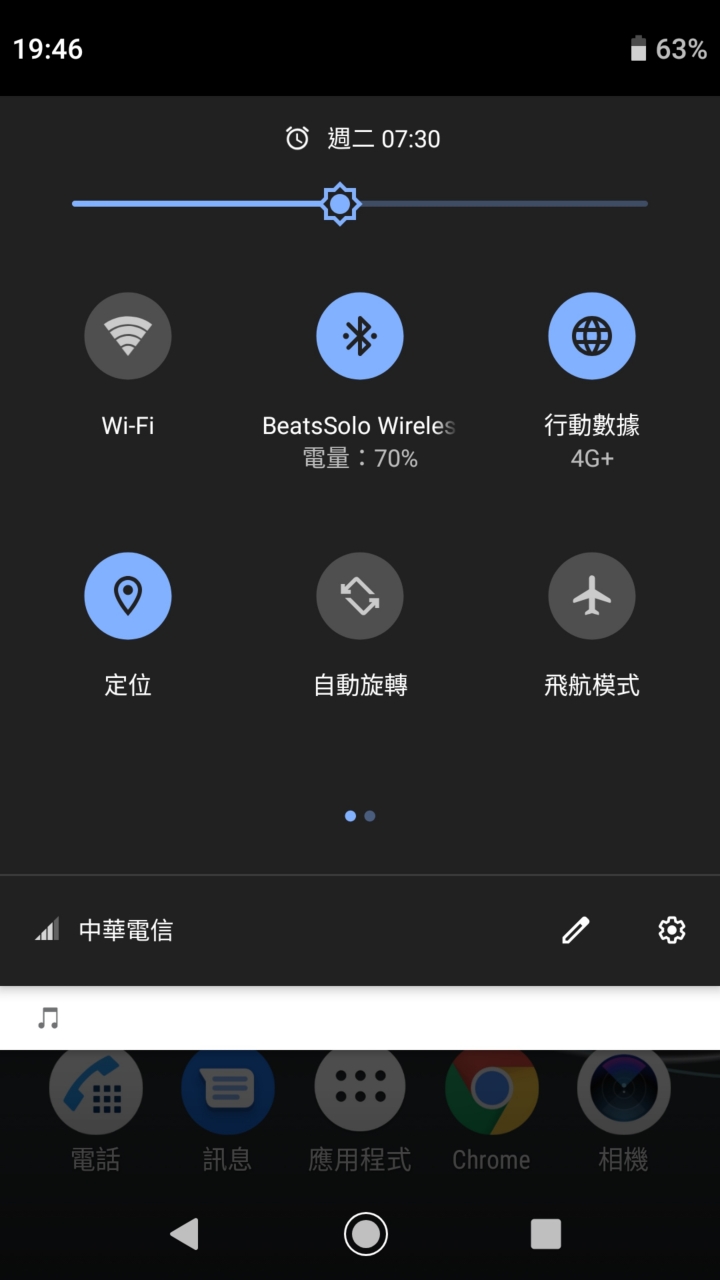720x1280 pixels.
Task: Toggle the BeatsSolo Wireless Bluetooth tile
Action: click(x=360, y=336)
